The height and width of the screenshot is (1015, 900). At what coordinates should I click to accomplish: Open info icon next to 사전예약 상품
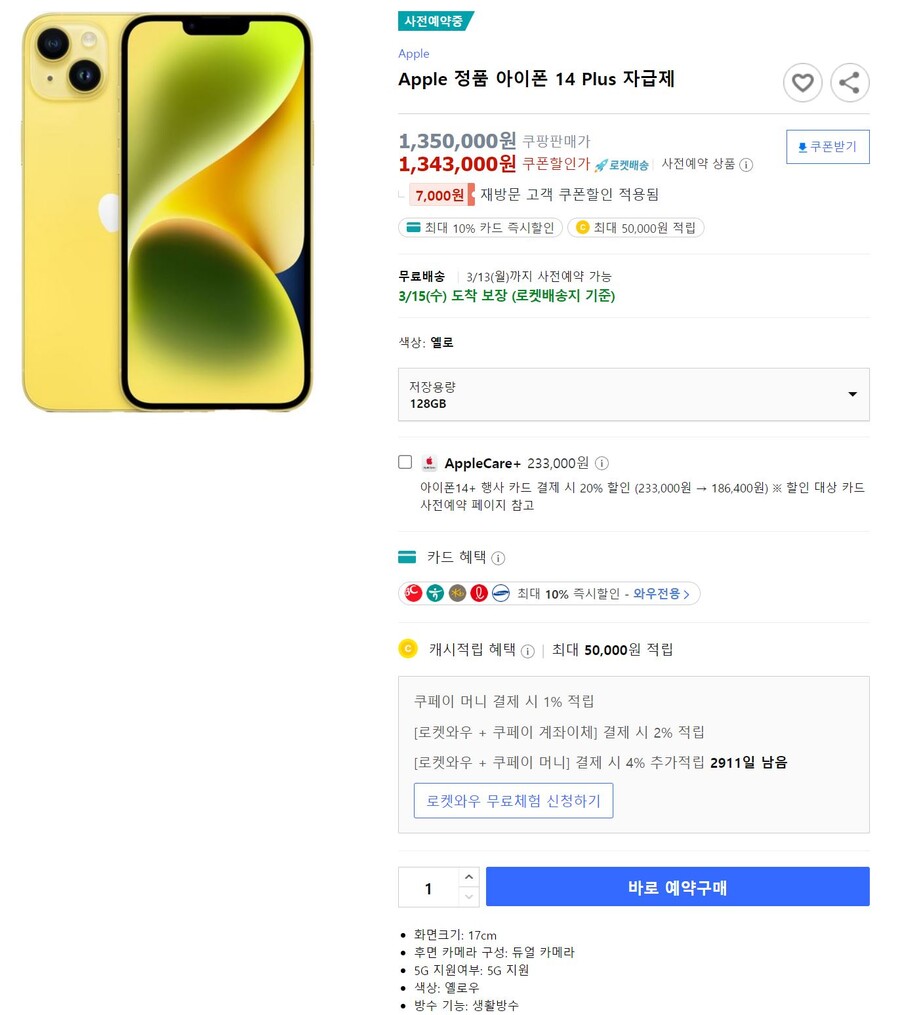(746, 165)
